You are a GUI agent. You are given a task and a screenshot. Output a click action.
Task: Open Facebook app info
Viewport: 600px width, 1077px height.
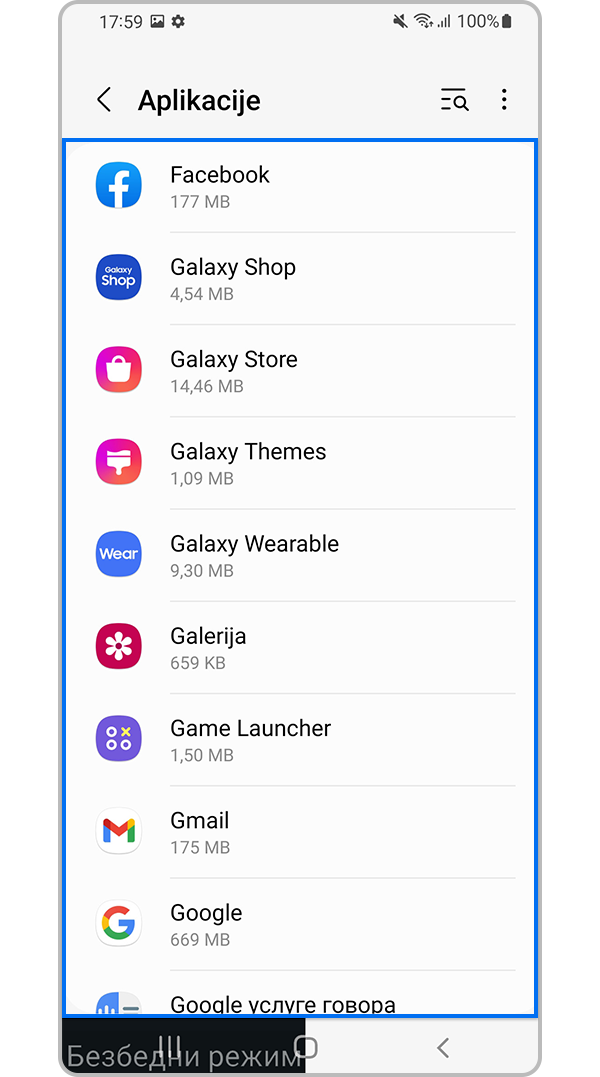click(300, 186)
